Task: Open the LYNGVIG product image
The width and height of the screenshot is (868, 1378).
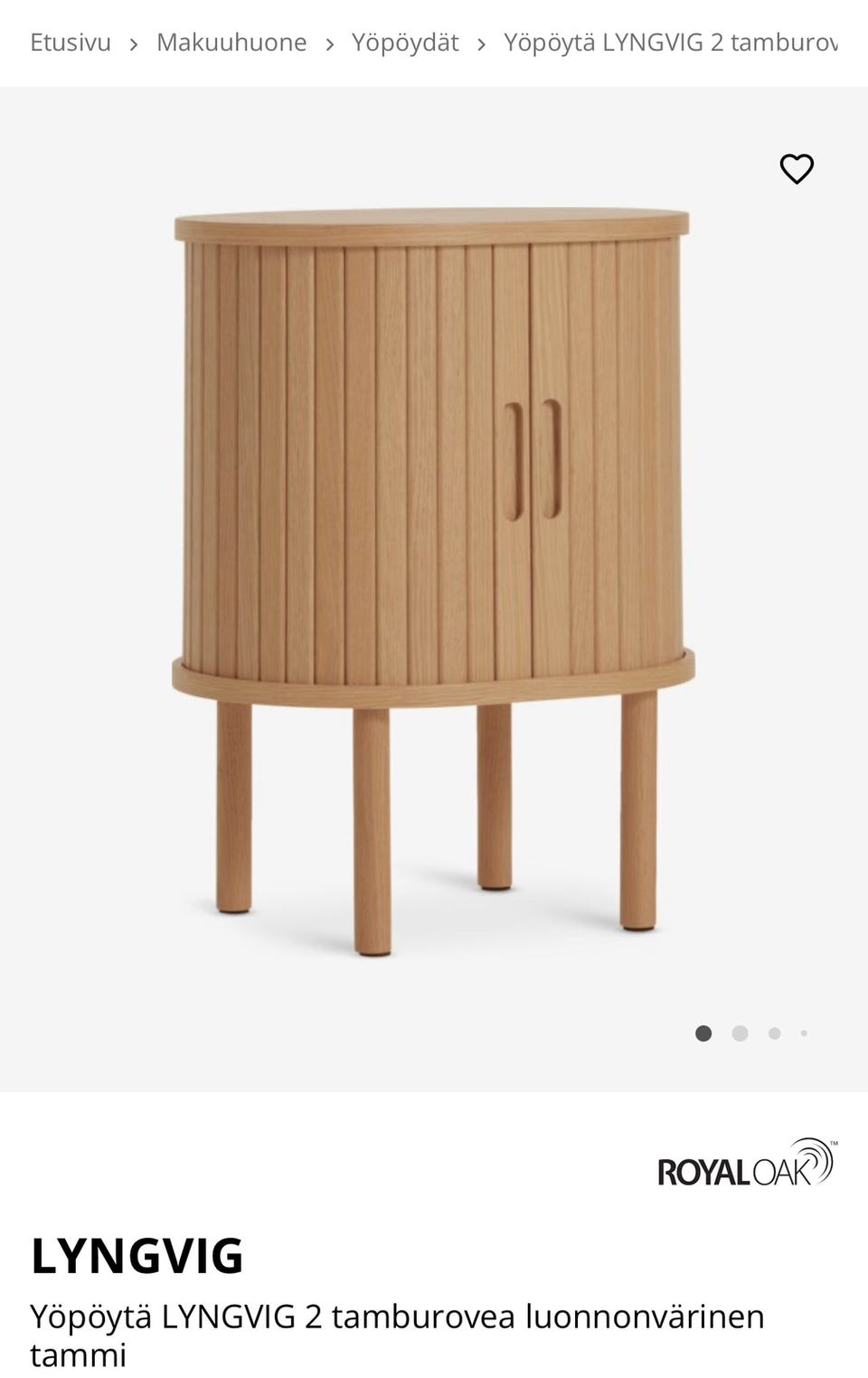Action: pos(433,579)
